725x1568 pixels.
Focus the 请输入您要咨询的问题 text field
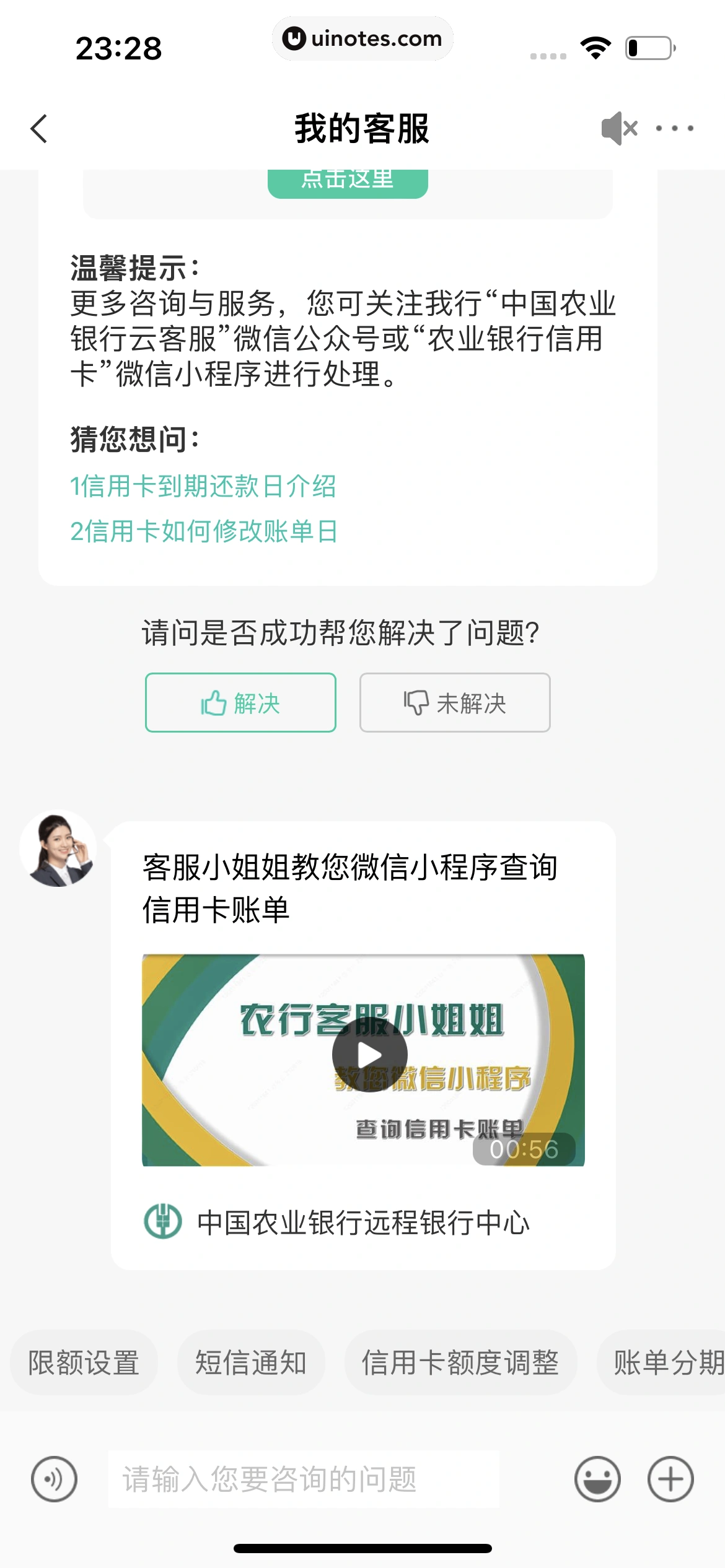point(304,1479)
